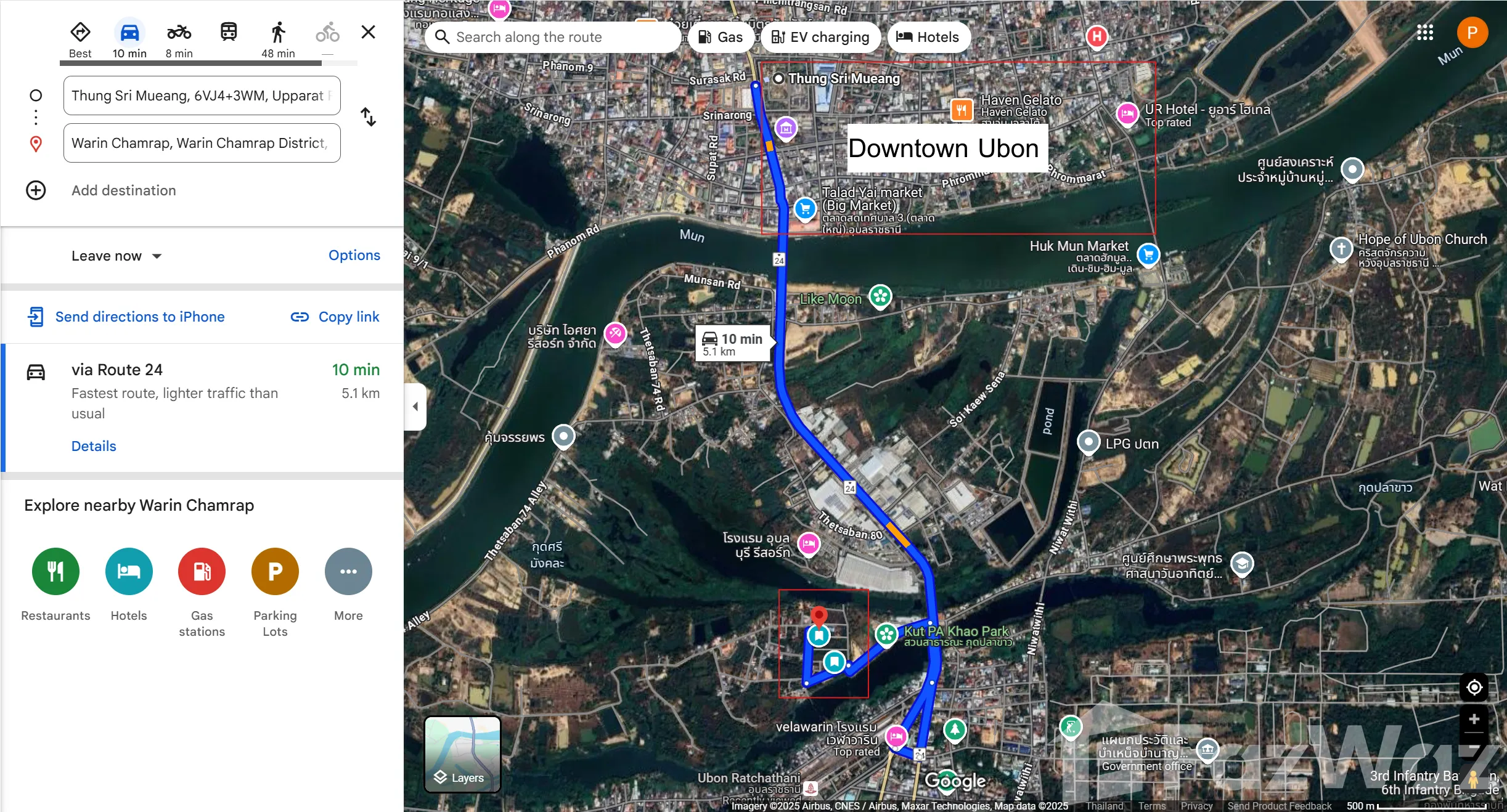Copy link to these directions
This screenshot has height=812, width=1507.
tap(335, 317)
